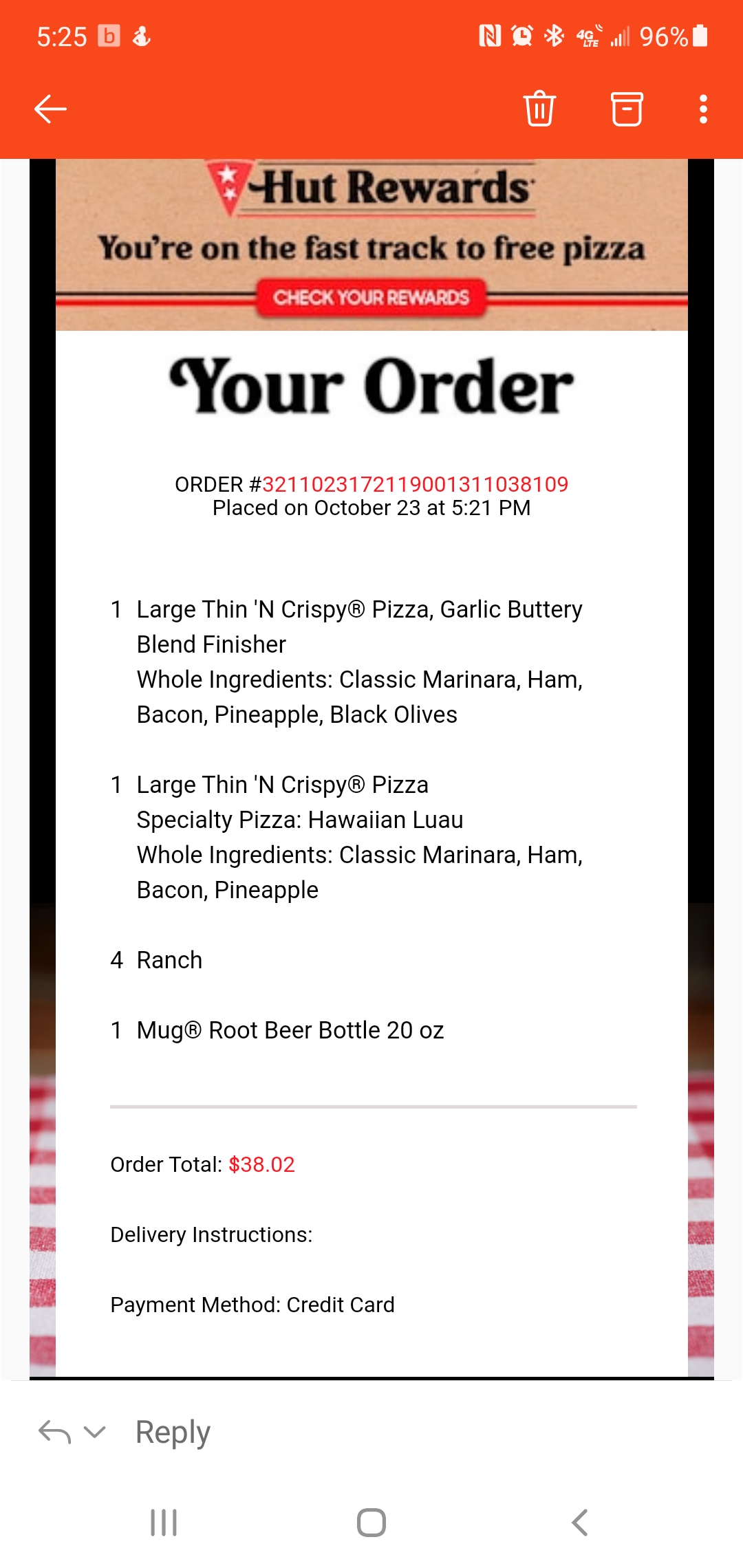Go back to the inbox
Viewport: 743px width, 1568px height.
50,109
